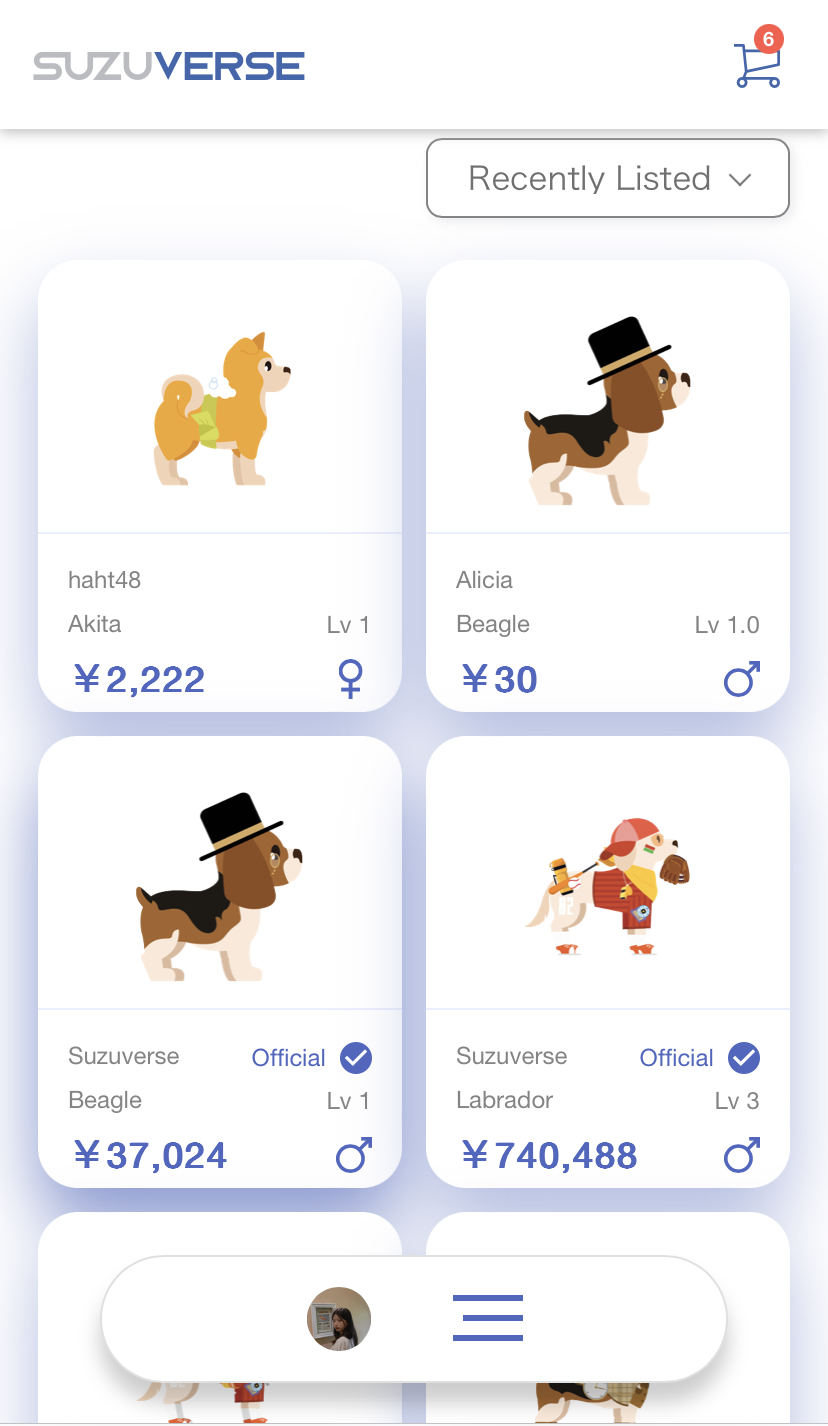
Task: Open haht48's Akita listing for ¥2,222
Action: pos(220,486)
